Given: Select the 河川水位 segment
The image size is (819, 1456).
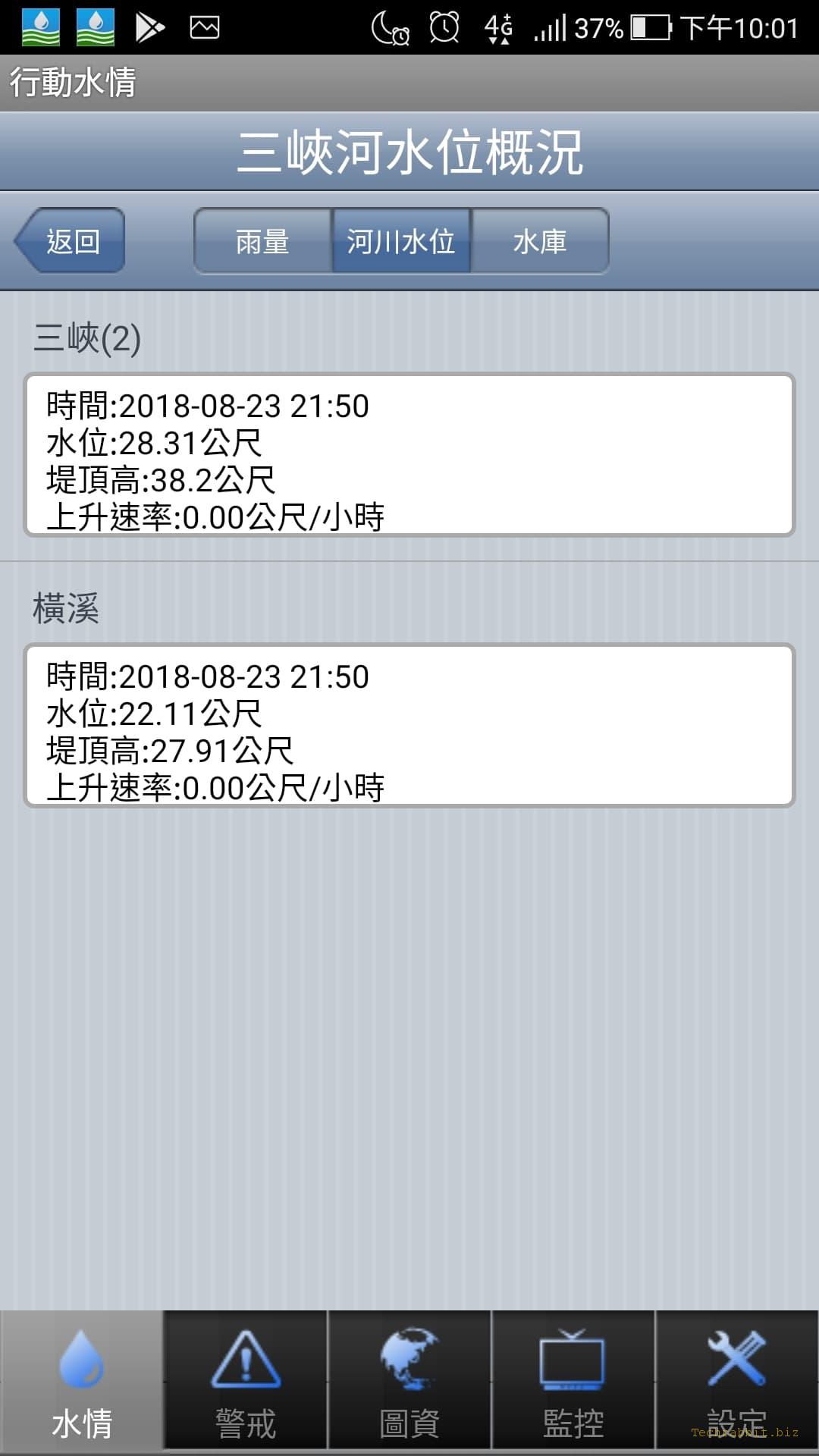Looking at the screenshot, I should click(401, 241).
